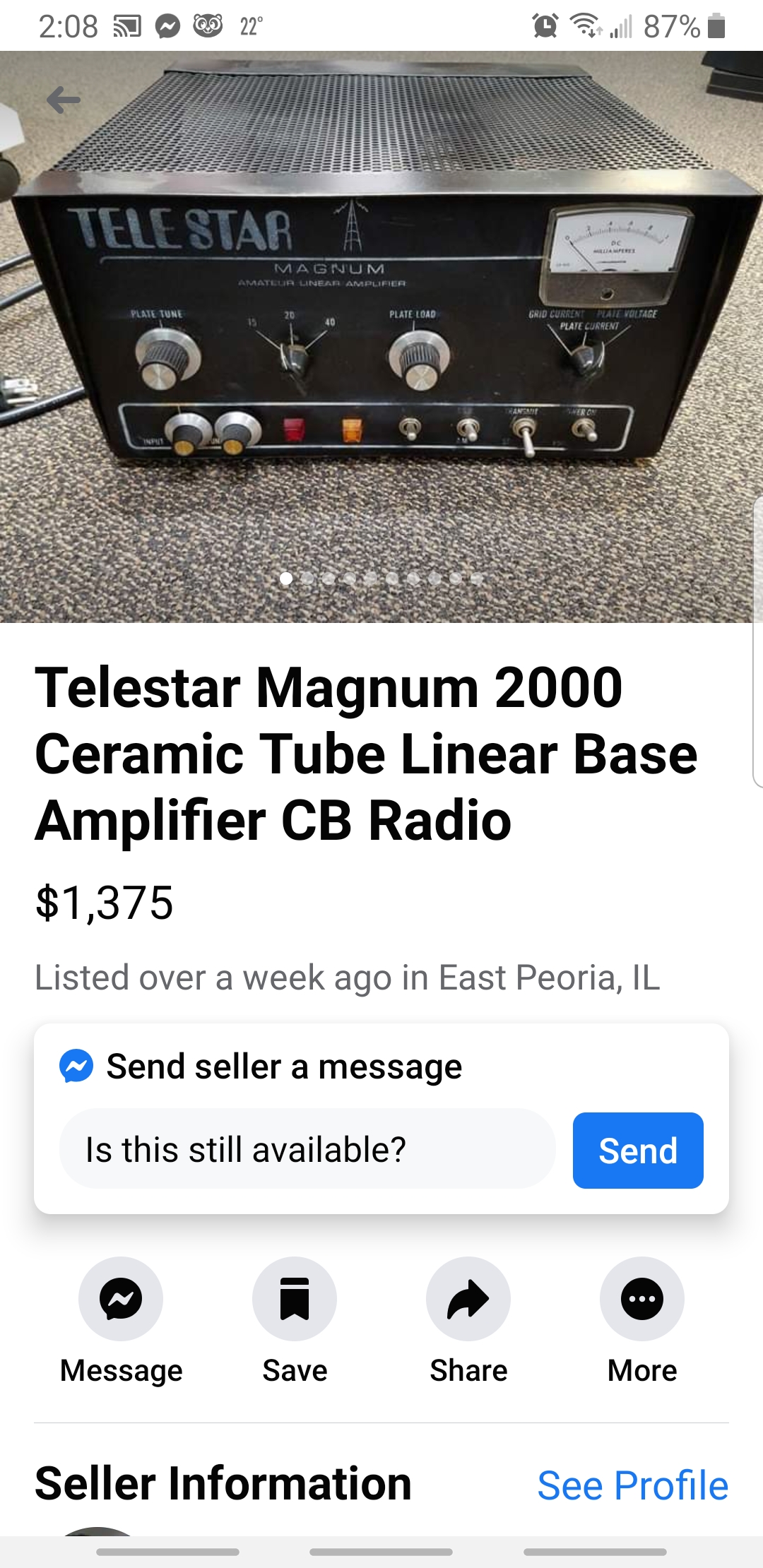Share the Telestar Magnum 2000 listing
The width and height of the screenshot is (763, 1568).
[468, 1299]
